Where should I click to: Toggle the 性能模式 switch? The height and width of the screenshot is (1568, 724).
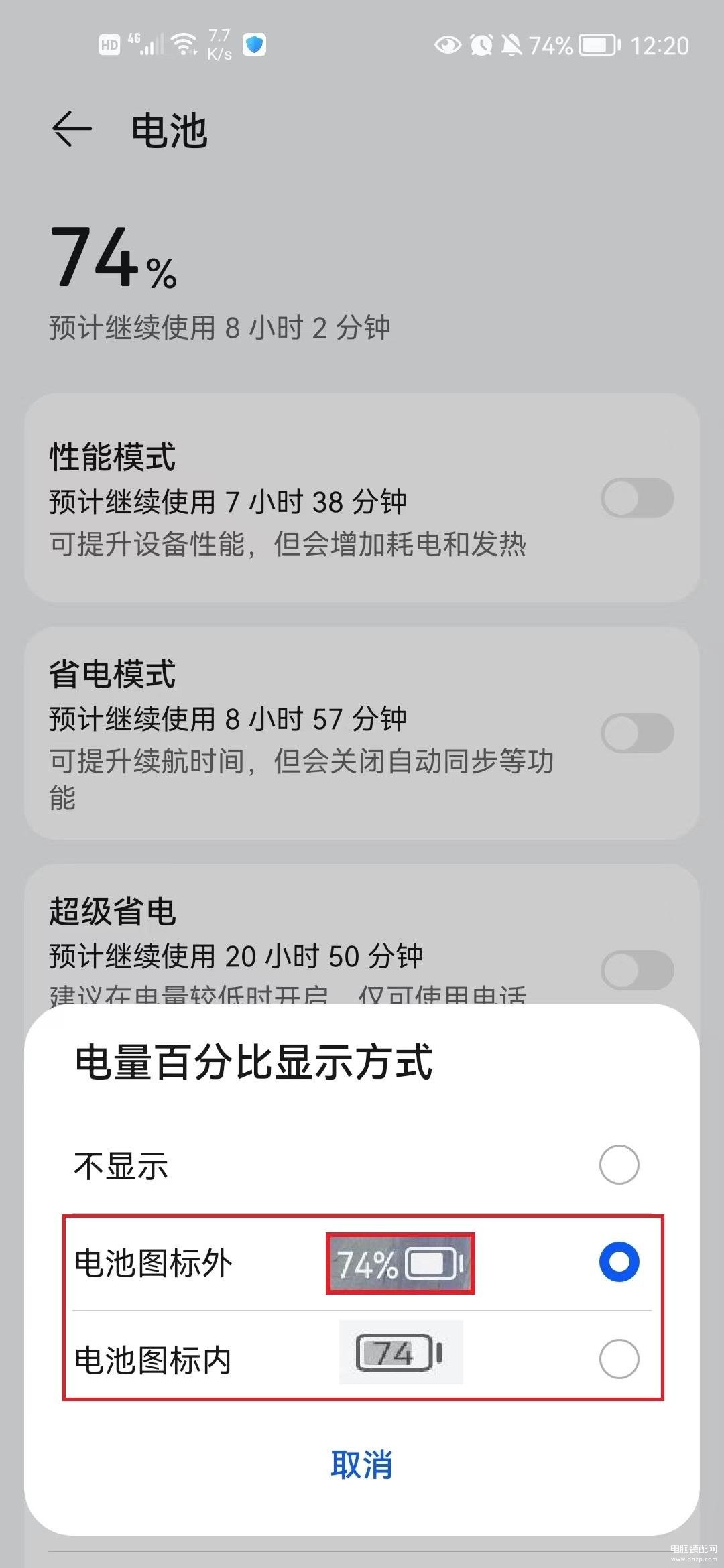(x=637, y=498)
